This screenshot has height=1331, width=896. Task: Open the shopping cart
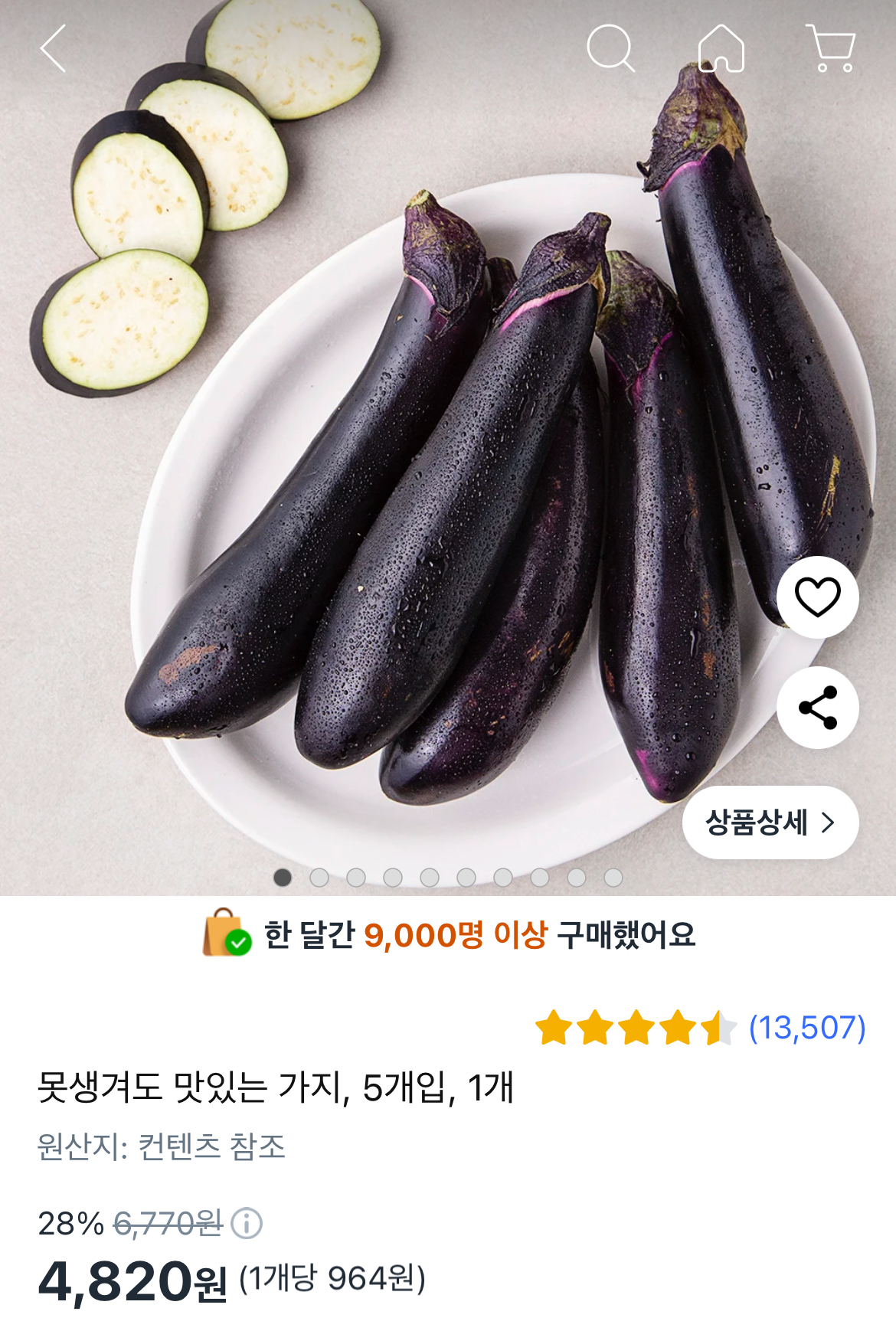click(831, 49)
